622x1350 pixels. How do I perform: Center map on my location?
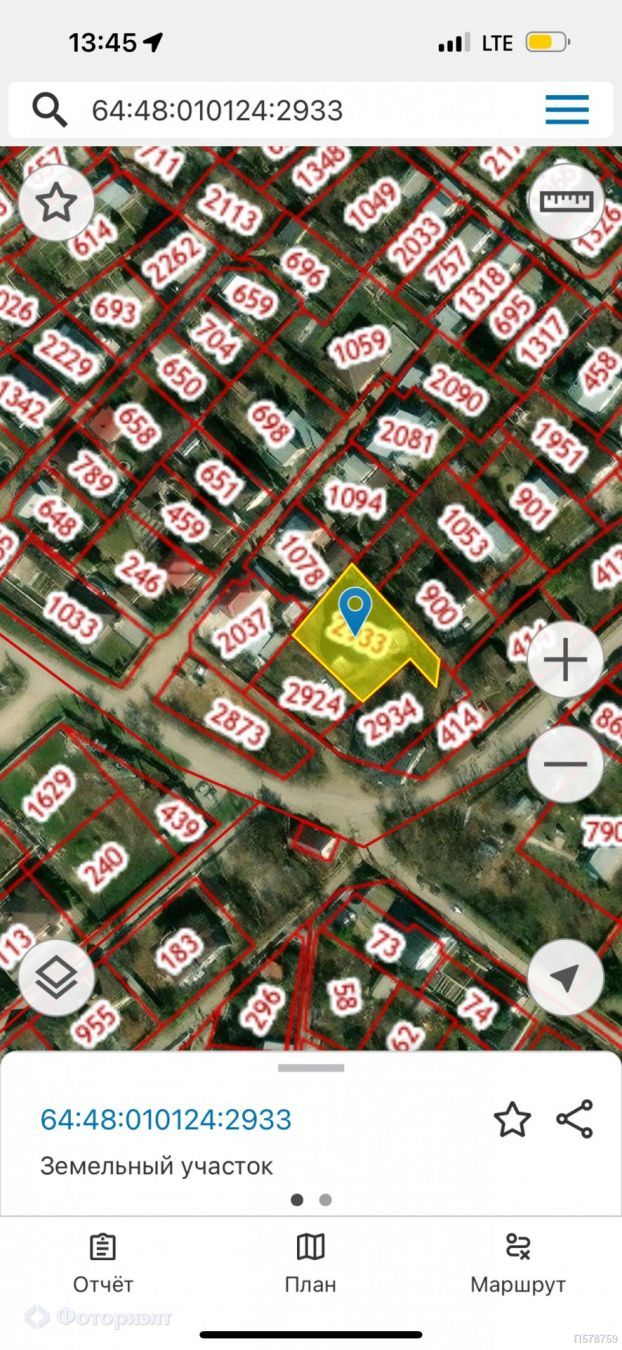565,978
